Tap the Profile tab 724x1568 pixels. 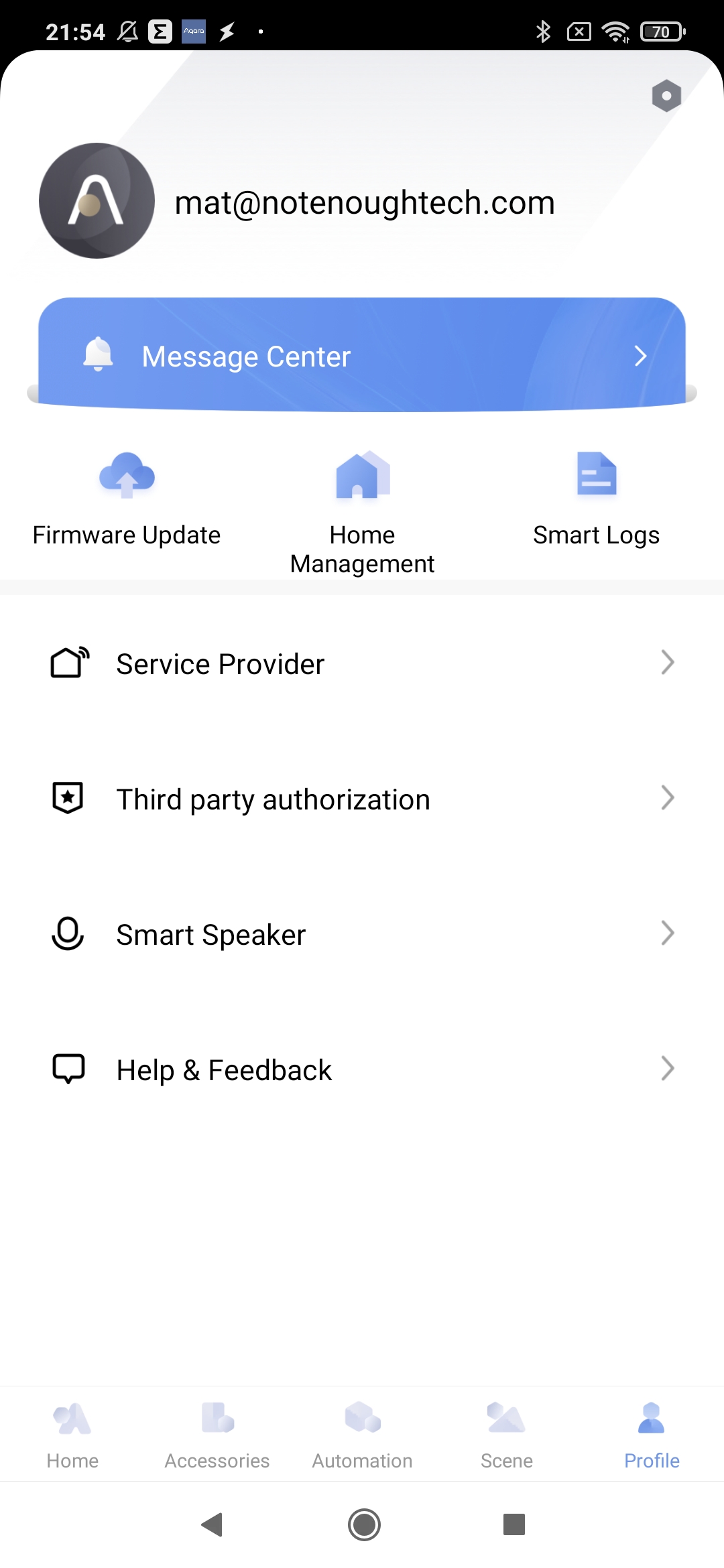(652, 1435)
